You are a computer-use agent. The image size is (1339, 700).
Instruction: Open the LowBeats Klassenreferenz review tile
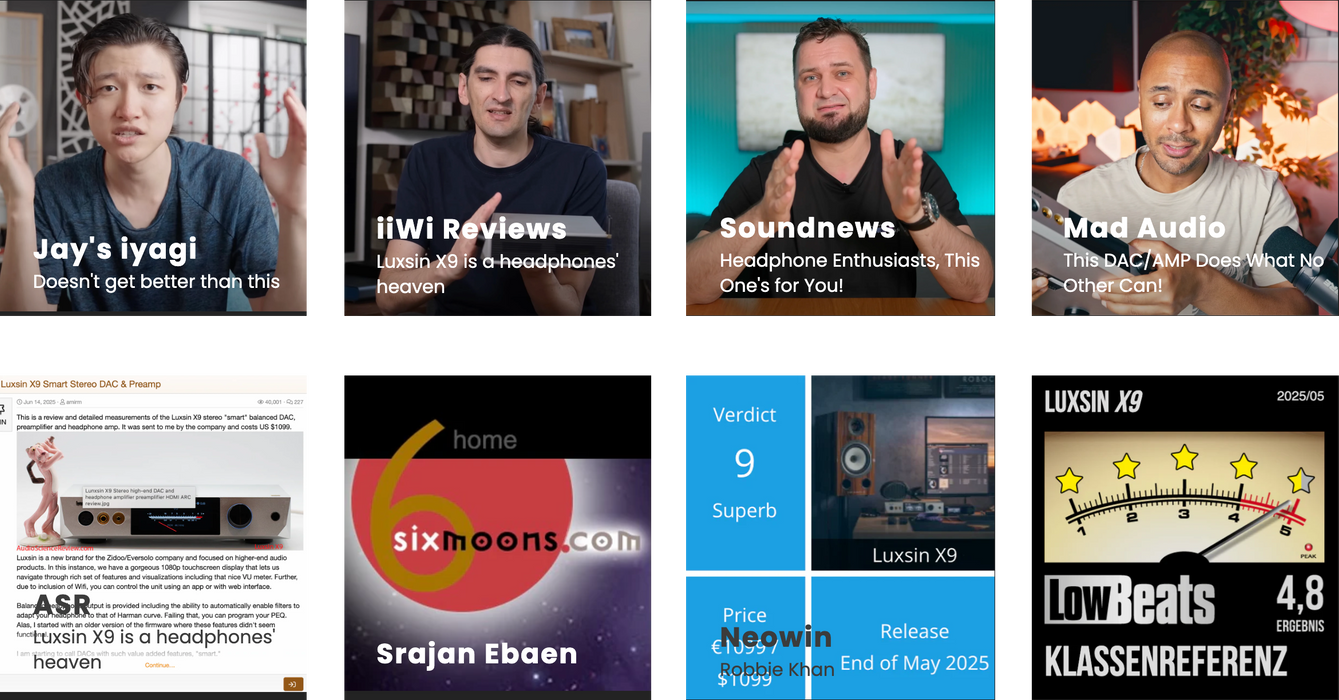1183,535
